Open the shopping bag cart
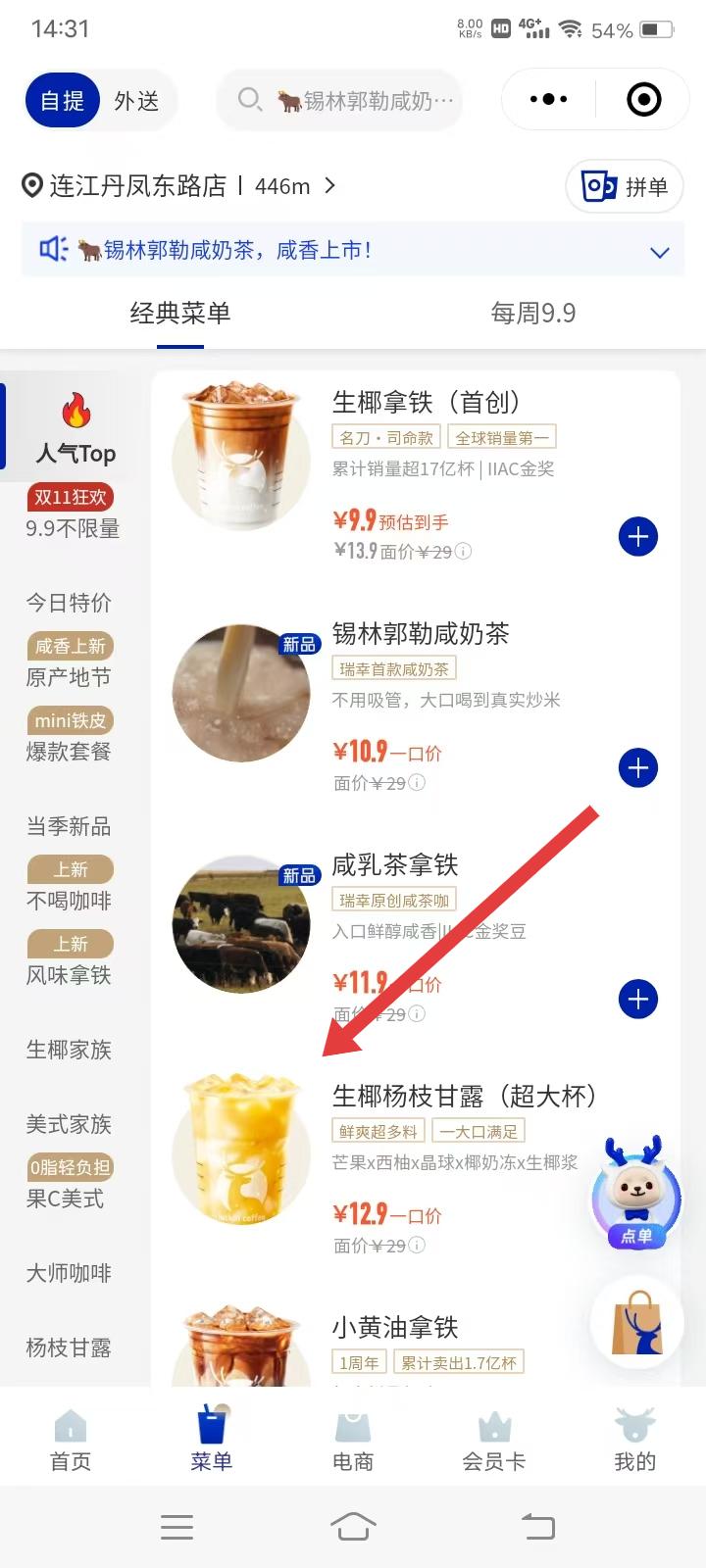 (x=637, y=1323)
